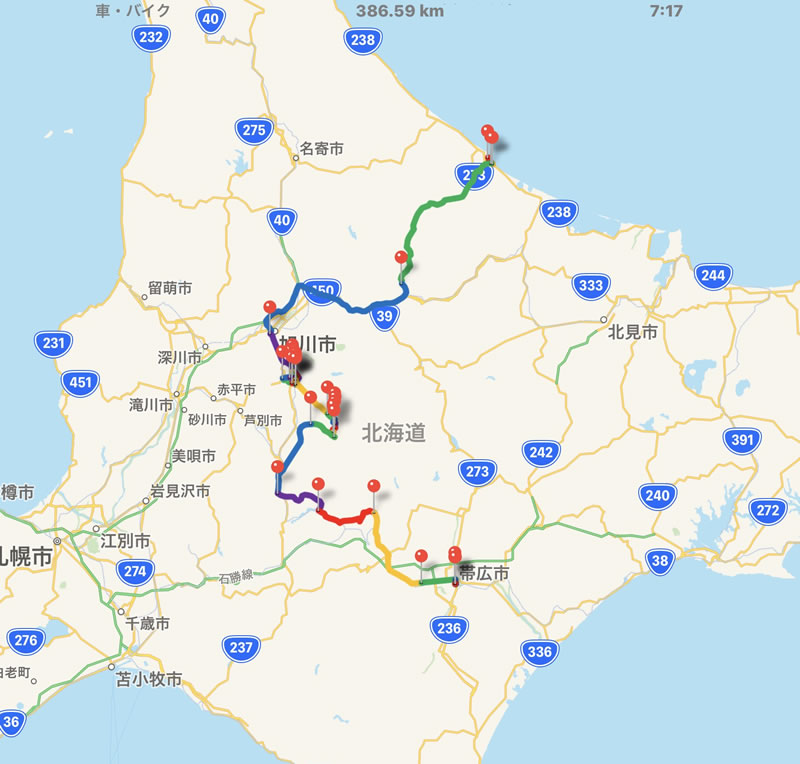This screenshot has height=764, width=800.
Task: Open the pin where purple and red routes meet
Action: point(320,485)
